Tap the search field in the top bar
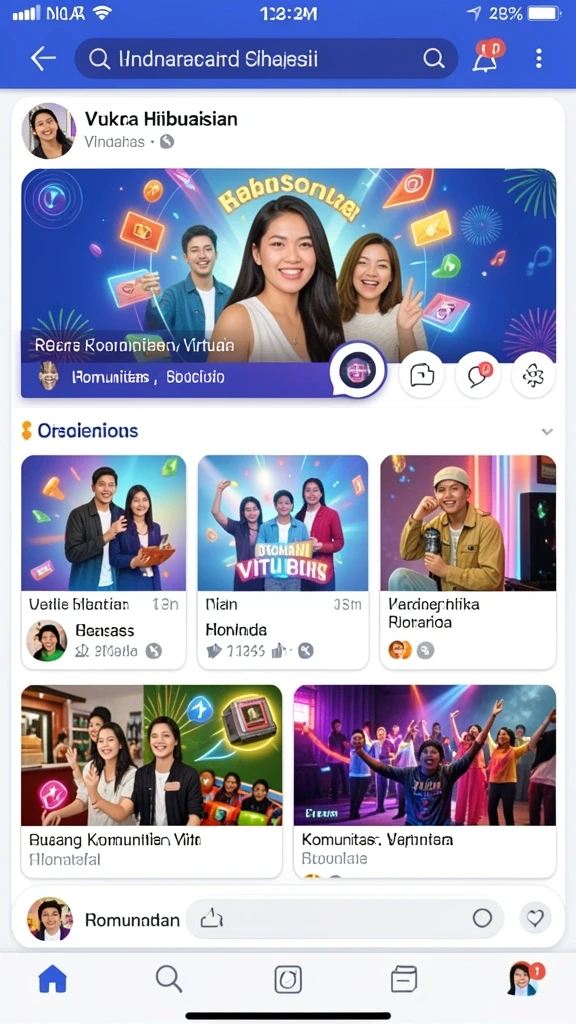This screenshot has width=576, height=1024. pyautogui.click(x=266, y=59)
